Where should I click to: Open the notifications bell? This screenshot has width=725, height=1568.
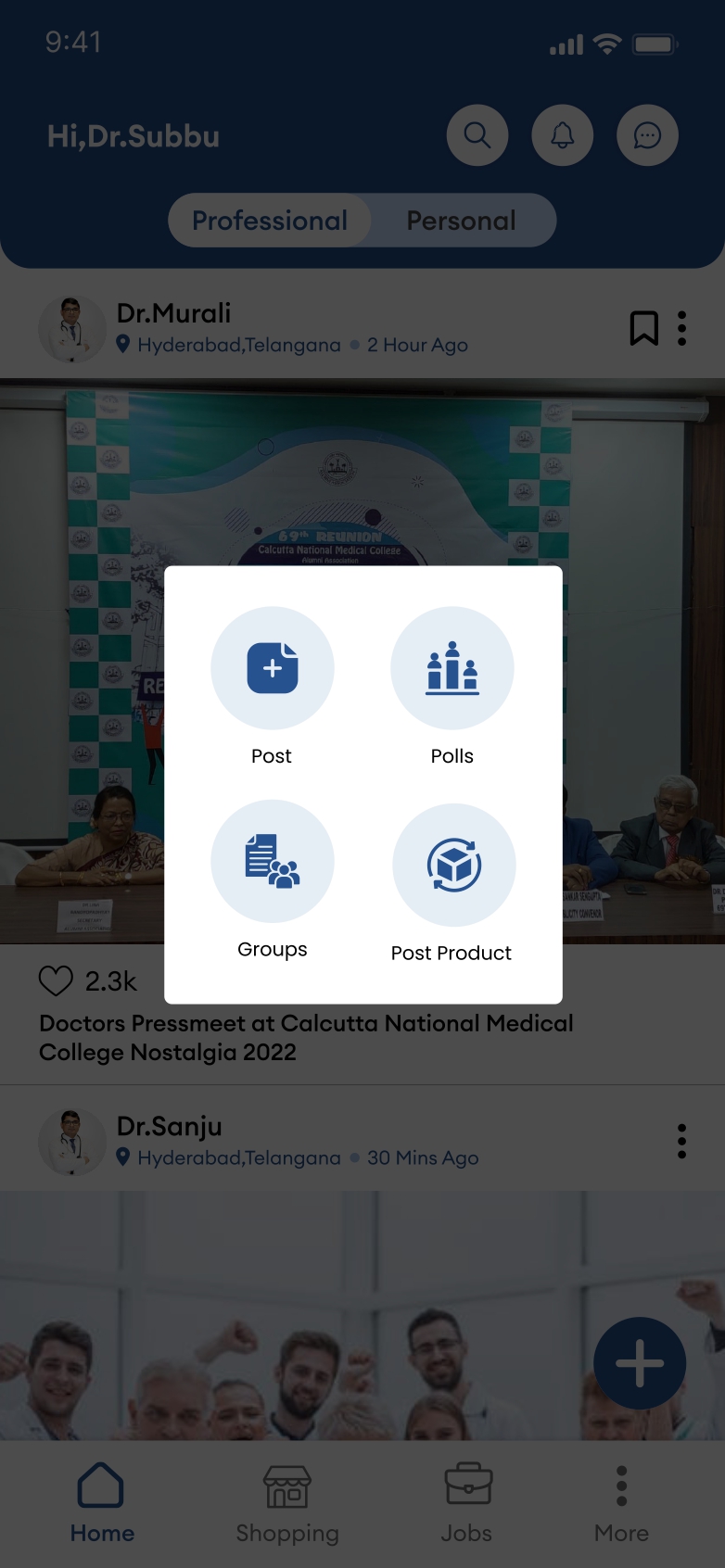pos(562,135)
